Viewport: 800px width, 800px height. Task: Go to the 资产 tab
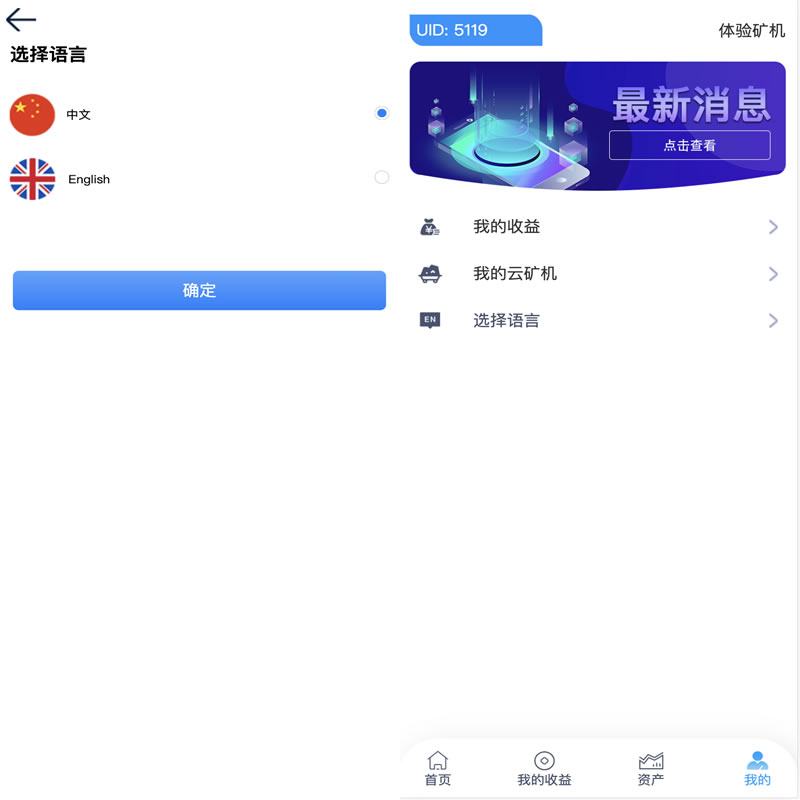click(x=651, y=769)
